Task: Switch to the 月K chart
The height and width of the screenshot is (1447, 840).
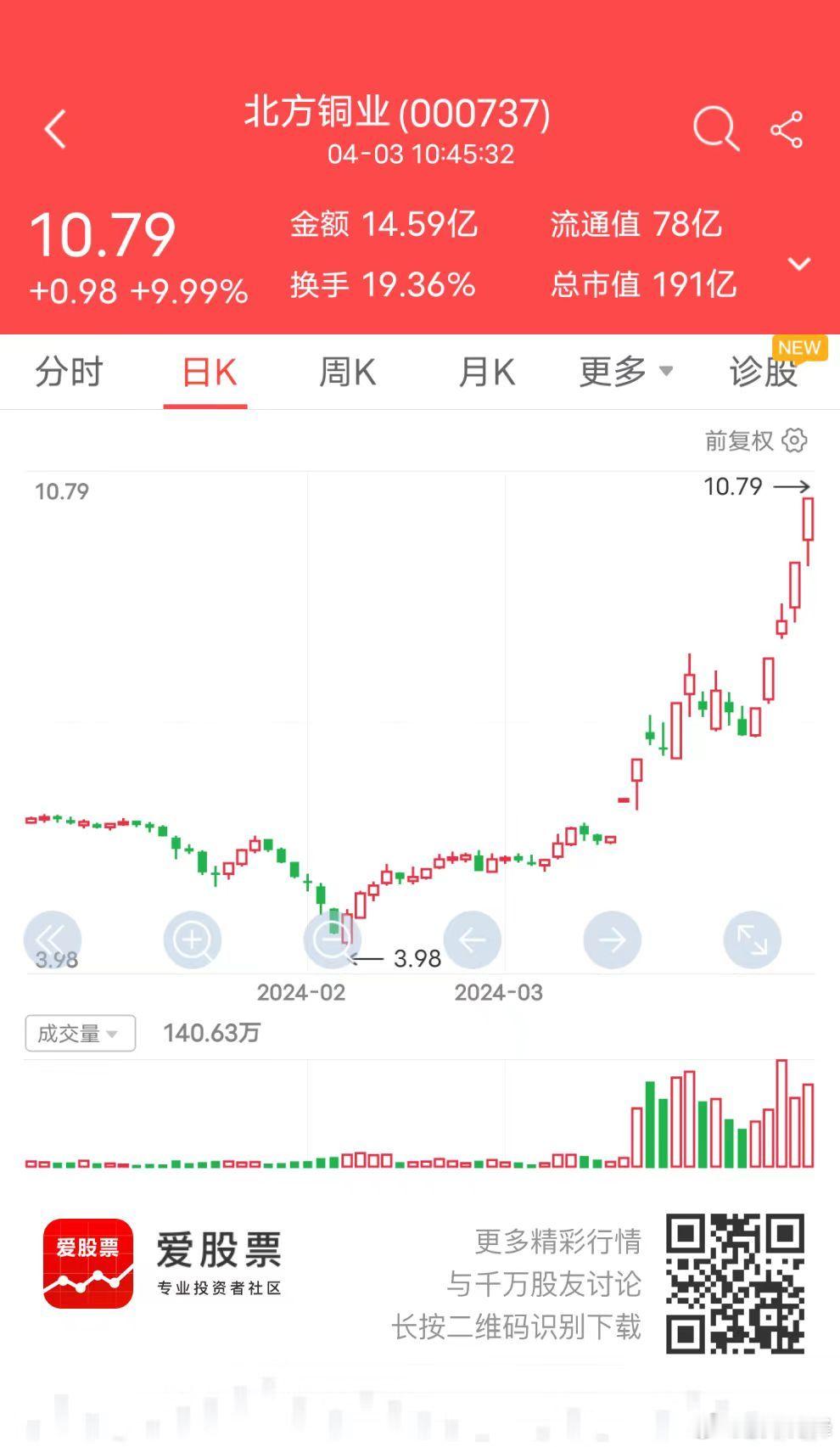Action: point(487,373)
